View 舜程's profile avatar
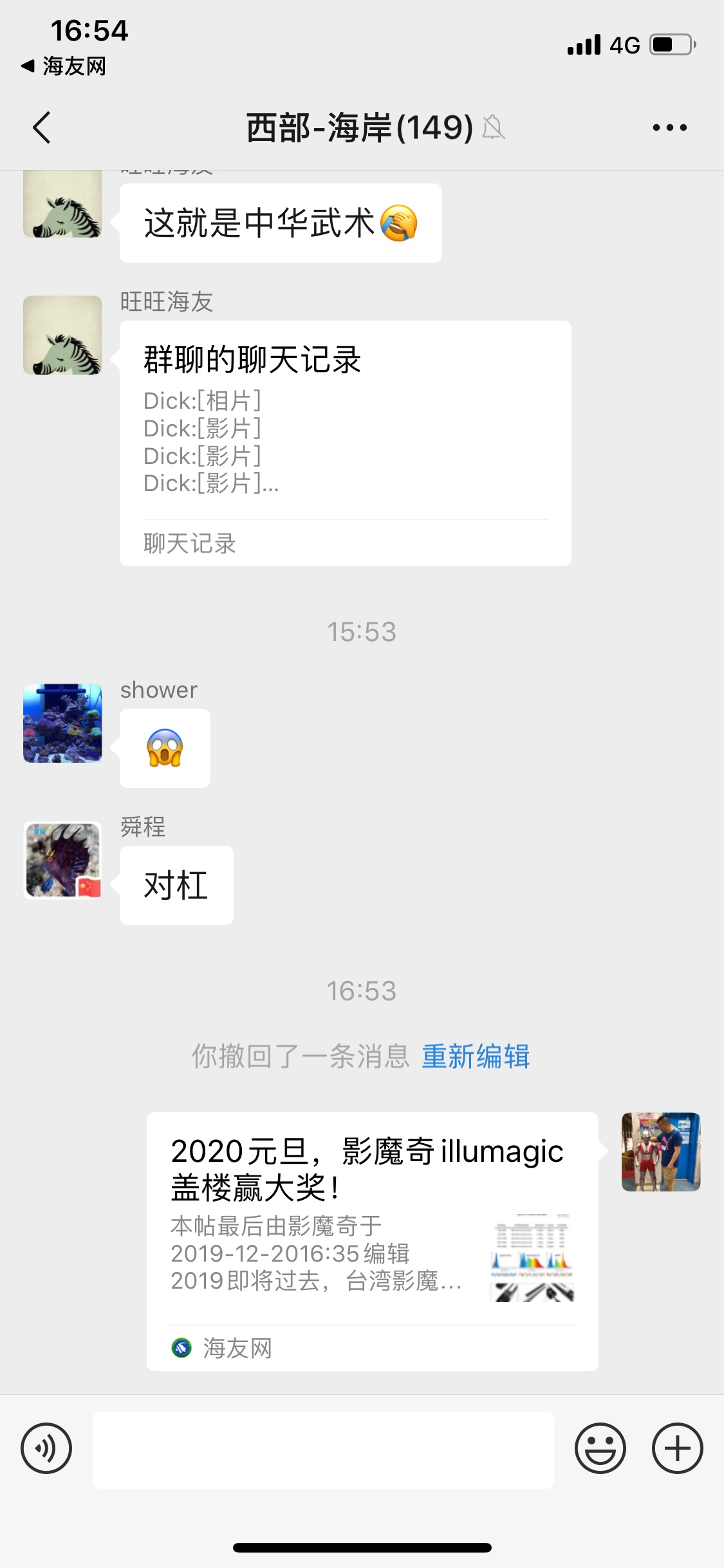 (62, 860)
